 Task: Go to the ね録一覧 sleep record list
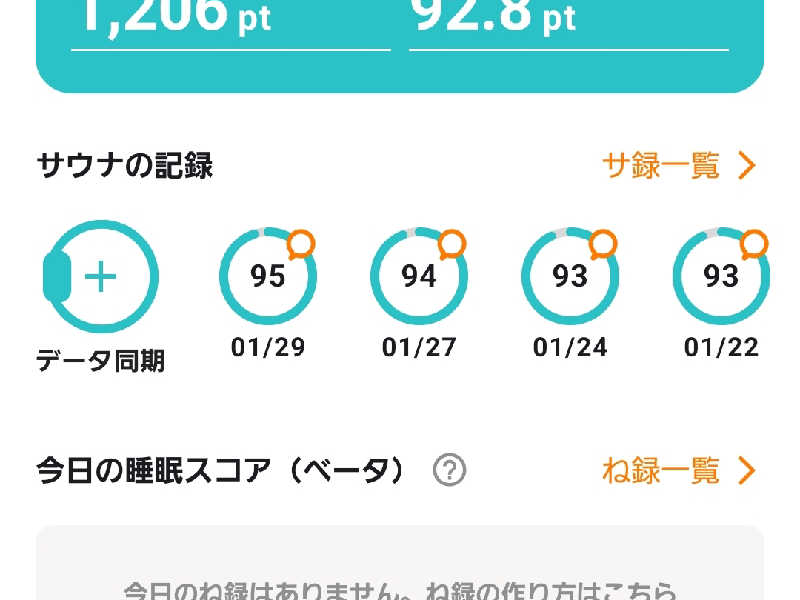678,470
